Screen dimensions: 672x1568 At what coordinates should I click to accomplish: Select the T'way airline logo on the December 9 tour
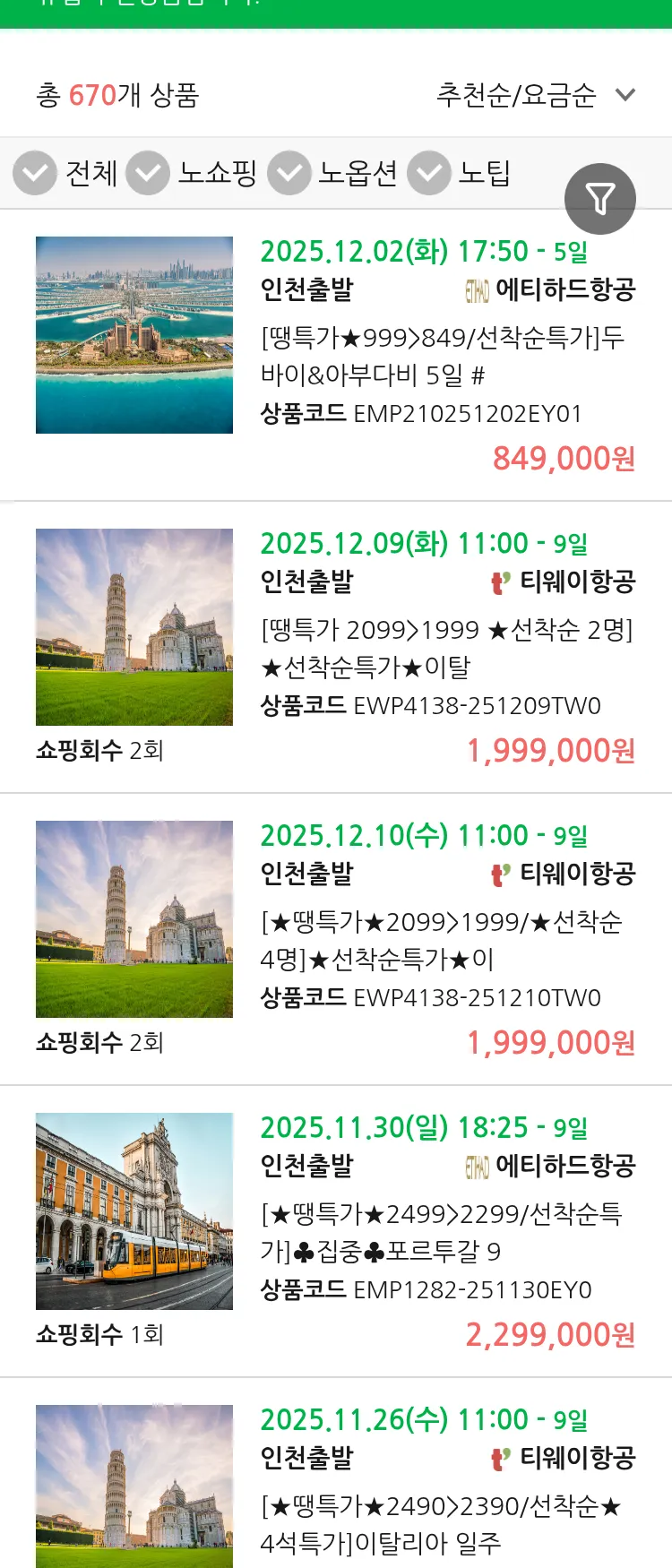pos(502,581)
